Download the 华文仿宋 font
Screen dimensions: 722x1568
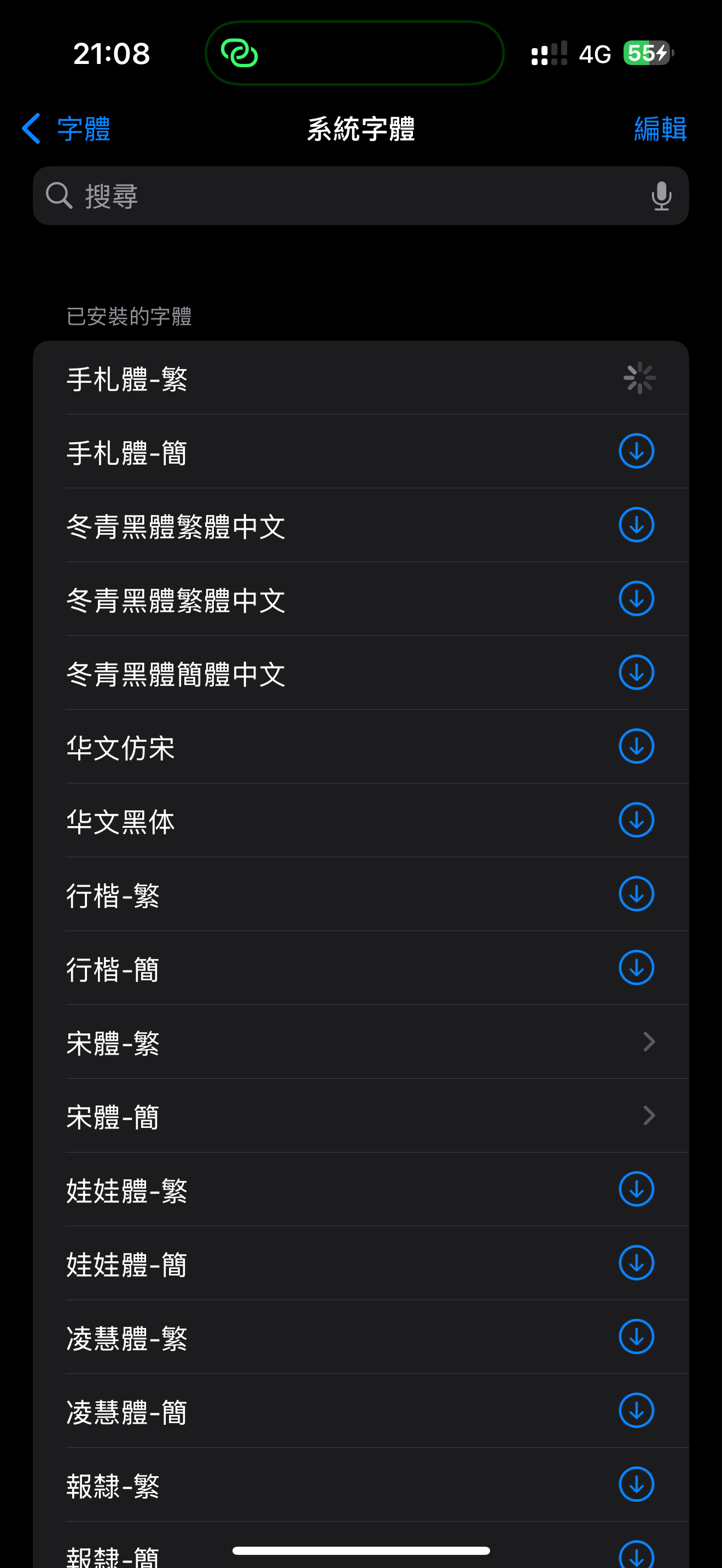coord(636,746)
